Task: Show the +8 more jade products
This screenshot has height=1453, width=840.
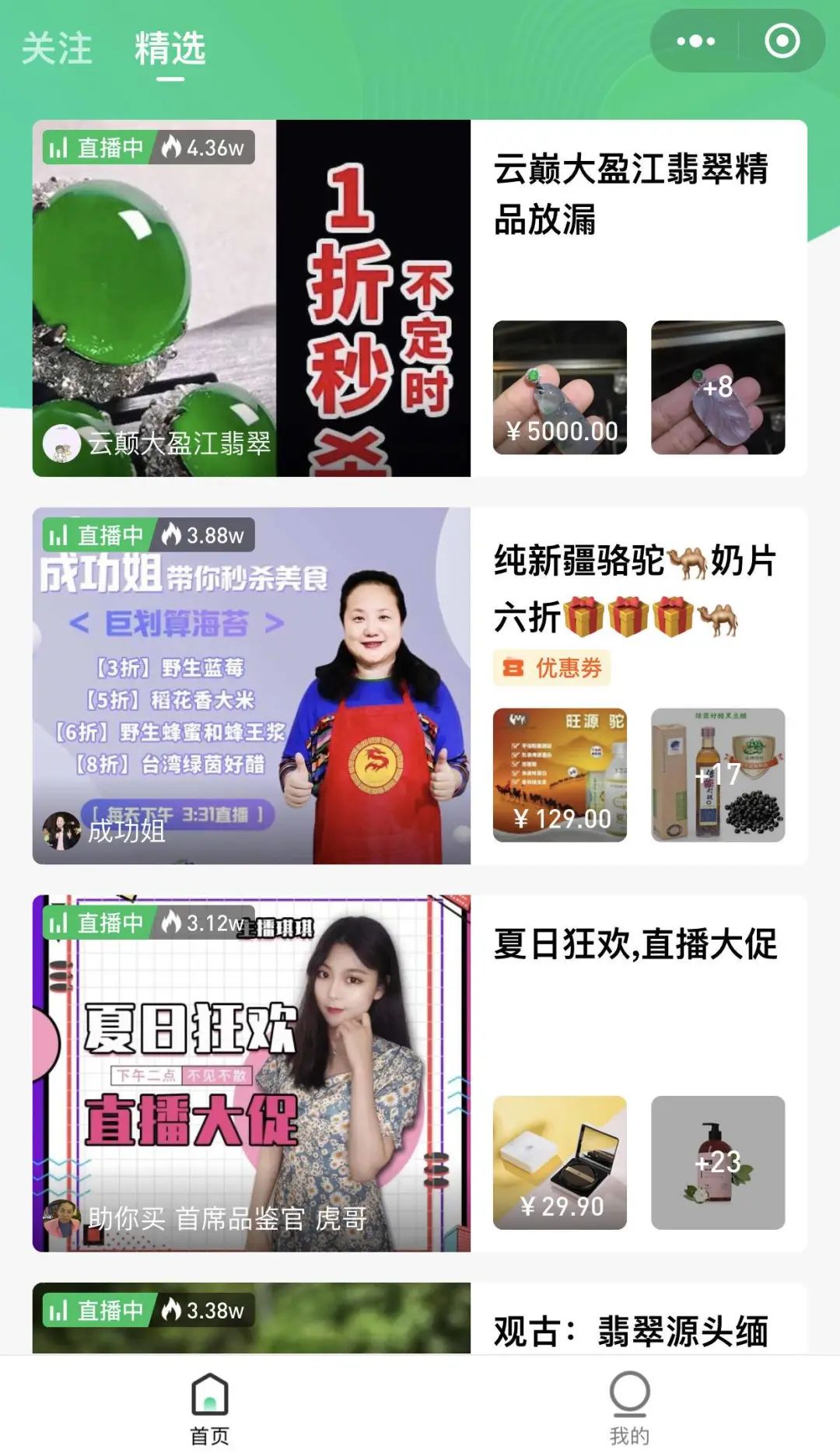Action: [717, 387]
